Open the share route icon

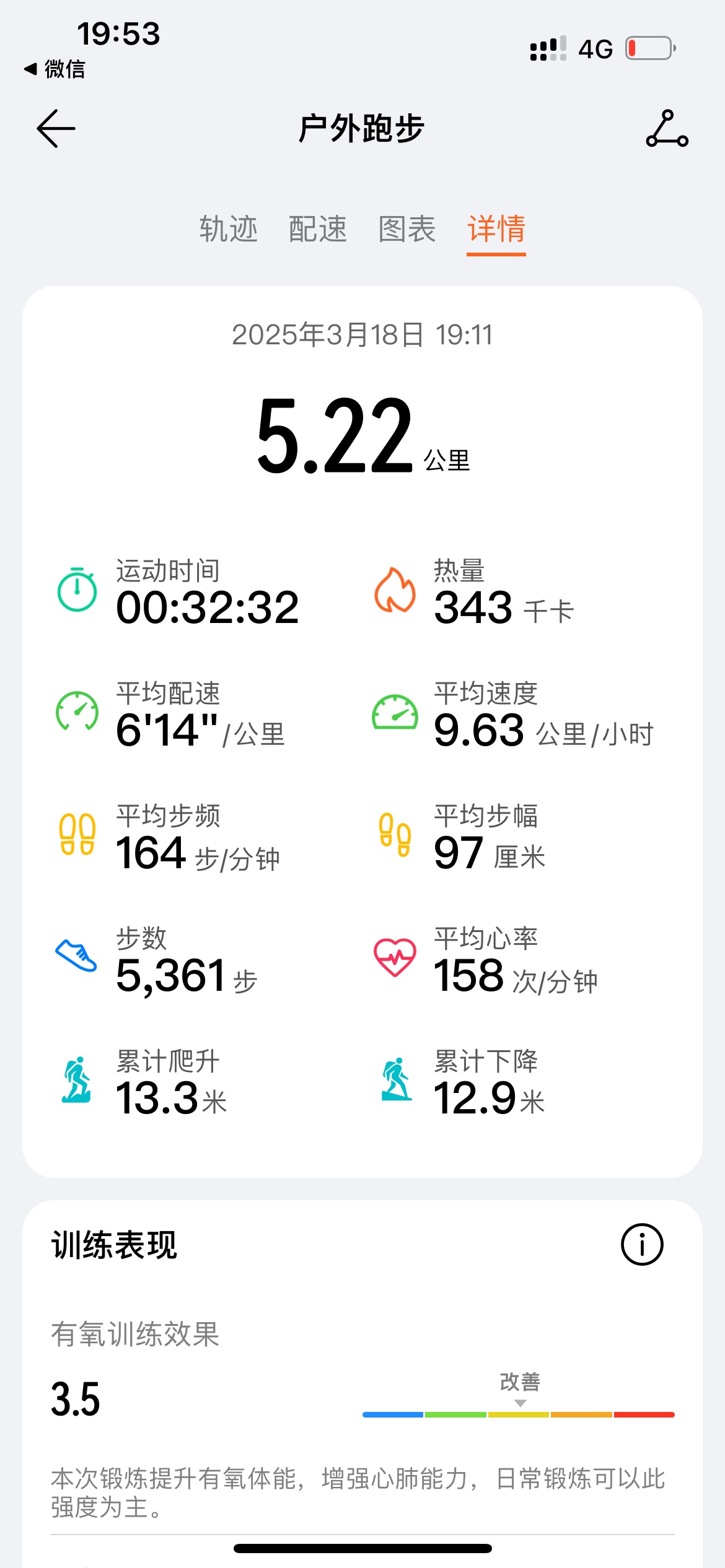coord(667,129)
